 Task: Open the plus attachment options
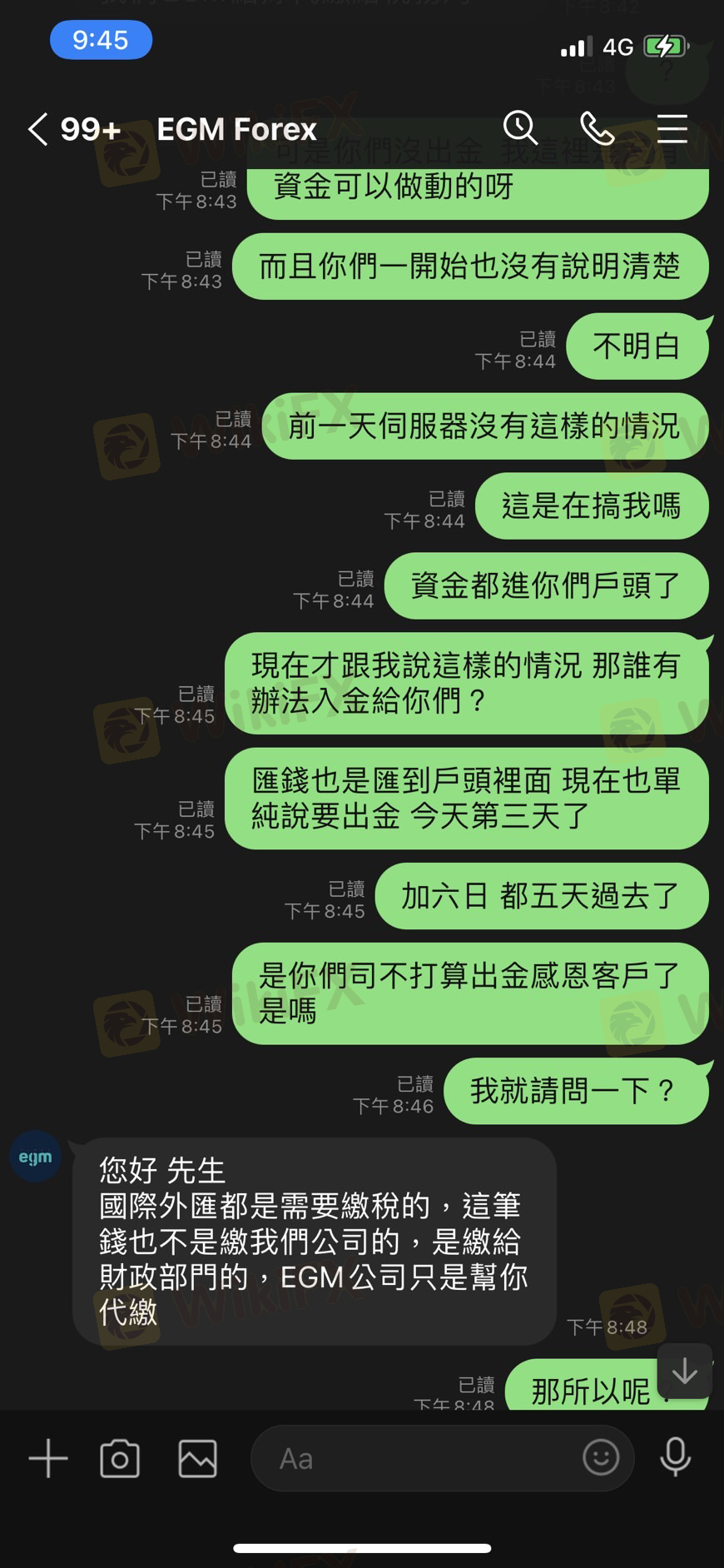pyautogui.click(x=48, y=1459)
